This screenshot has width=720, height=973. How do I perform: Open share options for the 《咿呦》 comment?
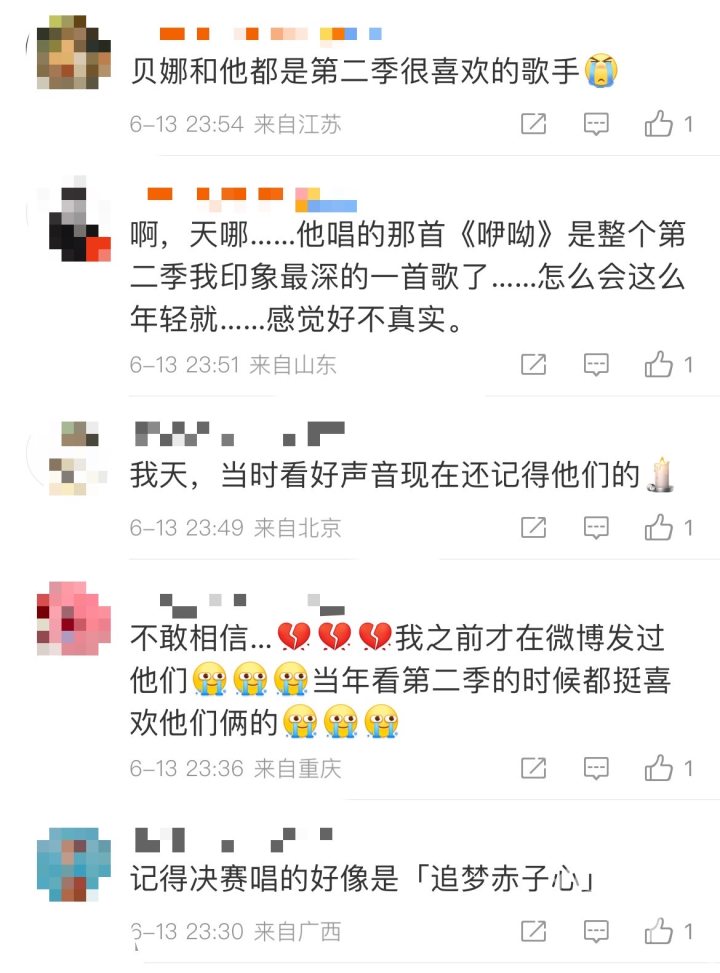(x=533, y=363)
